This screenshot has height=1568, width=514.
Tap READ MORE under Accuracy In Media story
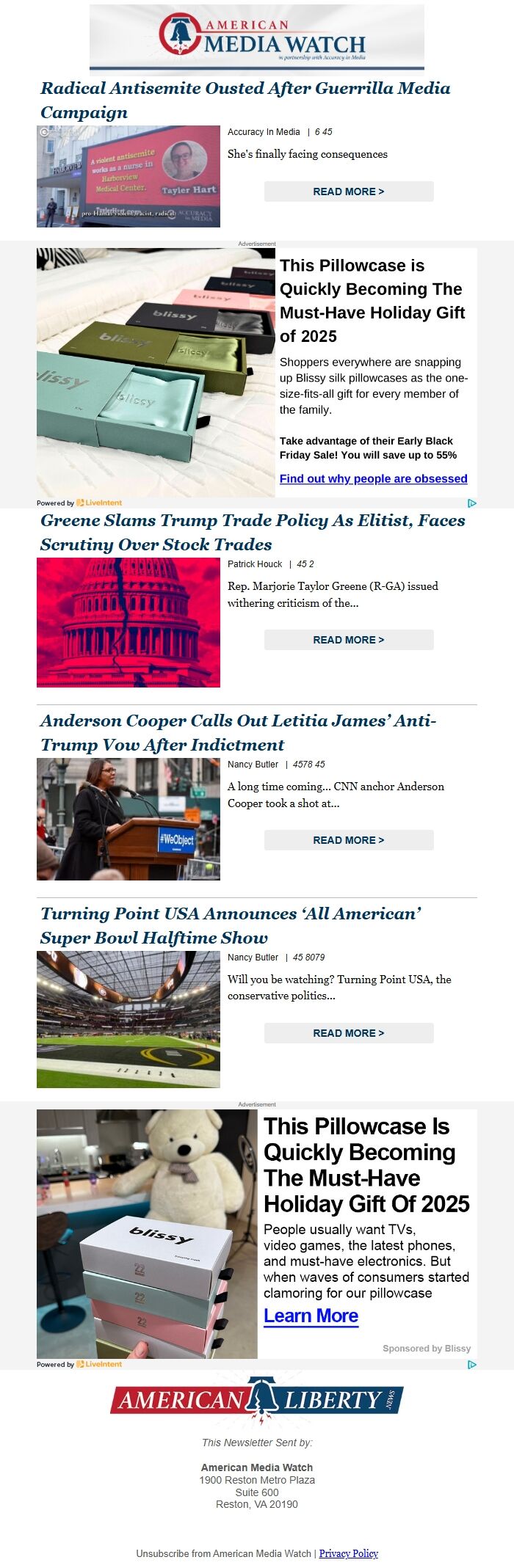point(349,192)
